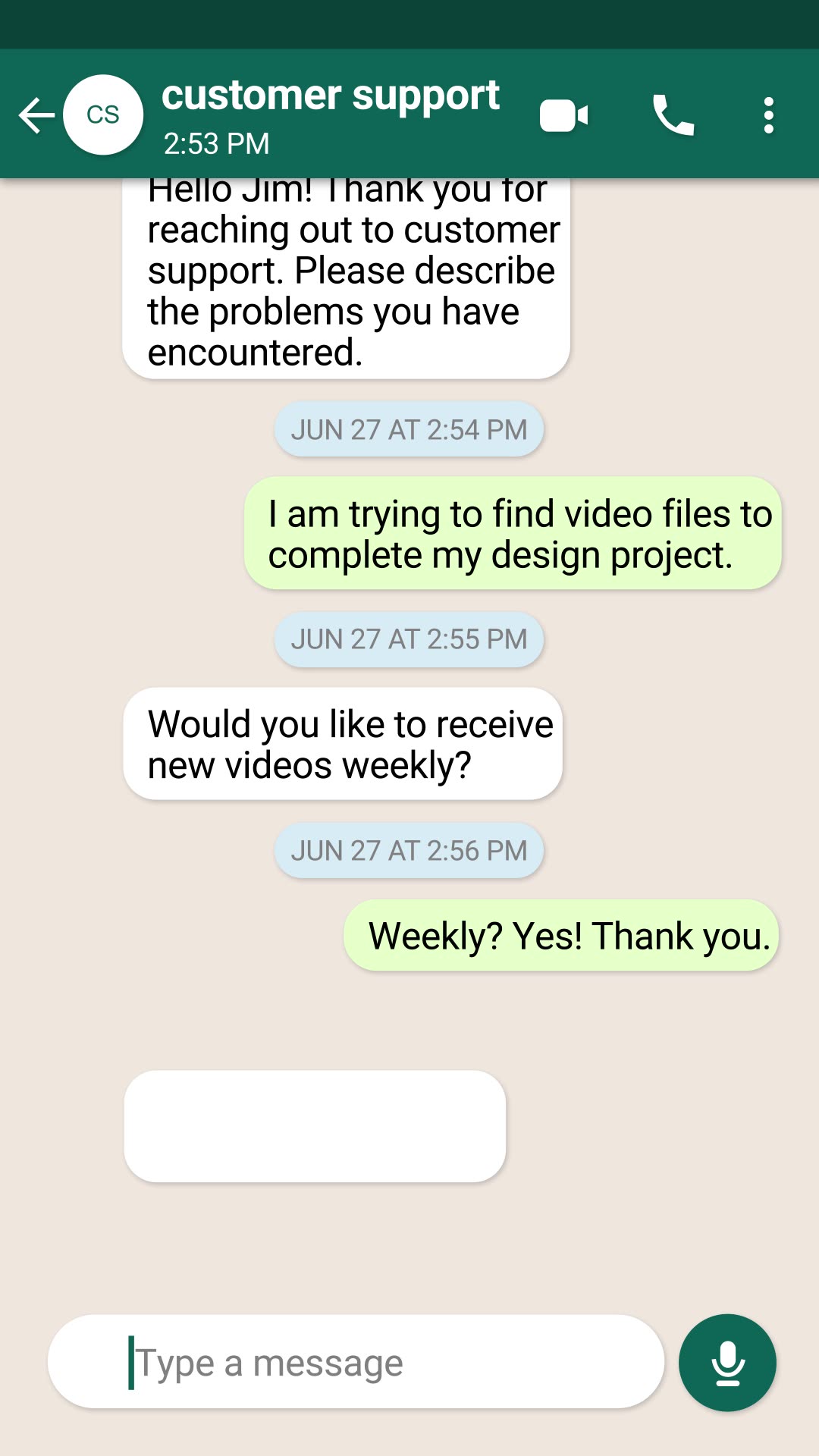Viewport: 819px width, 1456px height.
Task: Tap the 'JUN 27 AT 2:56 PM' timestamp
Action: (x=409, y=850)
